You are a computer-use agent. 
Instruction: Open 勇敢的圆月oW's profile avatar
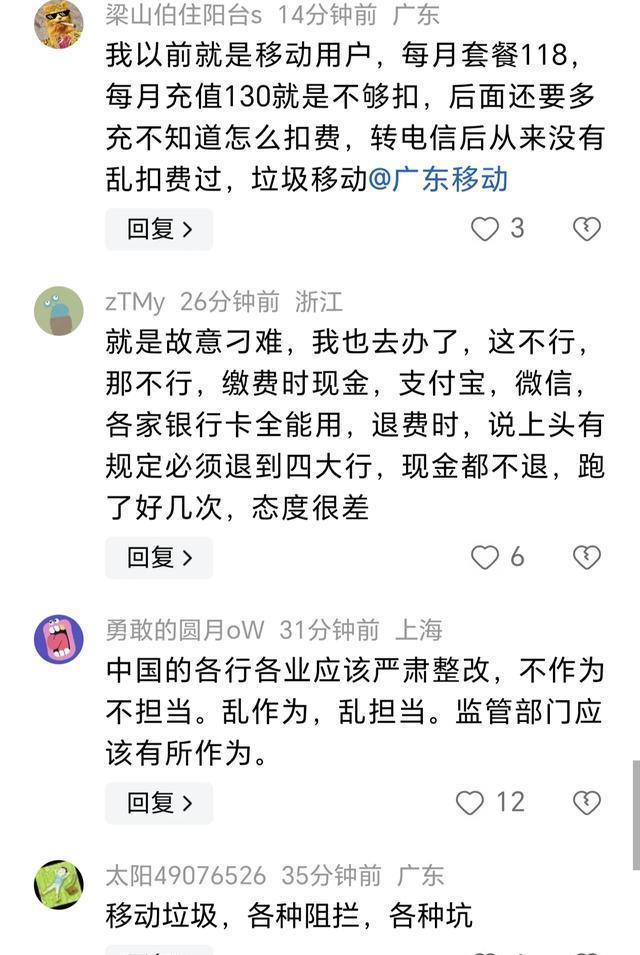coord(58,639)
